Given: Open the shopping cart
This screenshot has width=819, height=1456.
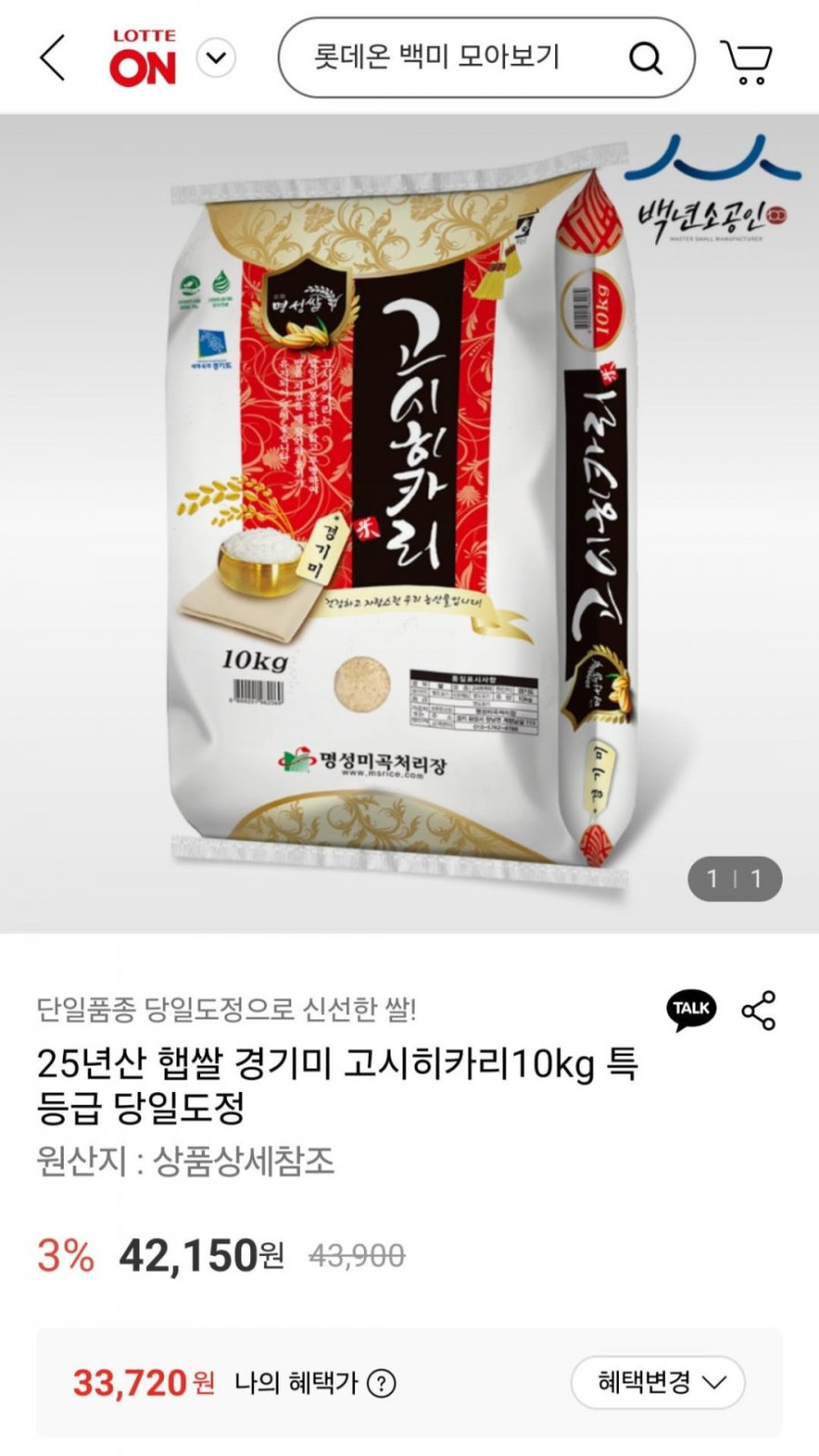Looking at the screenshot, I should tap(746, 61).
